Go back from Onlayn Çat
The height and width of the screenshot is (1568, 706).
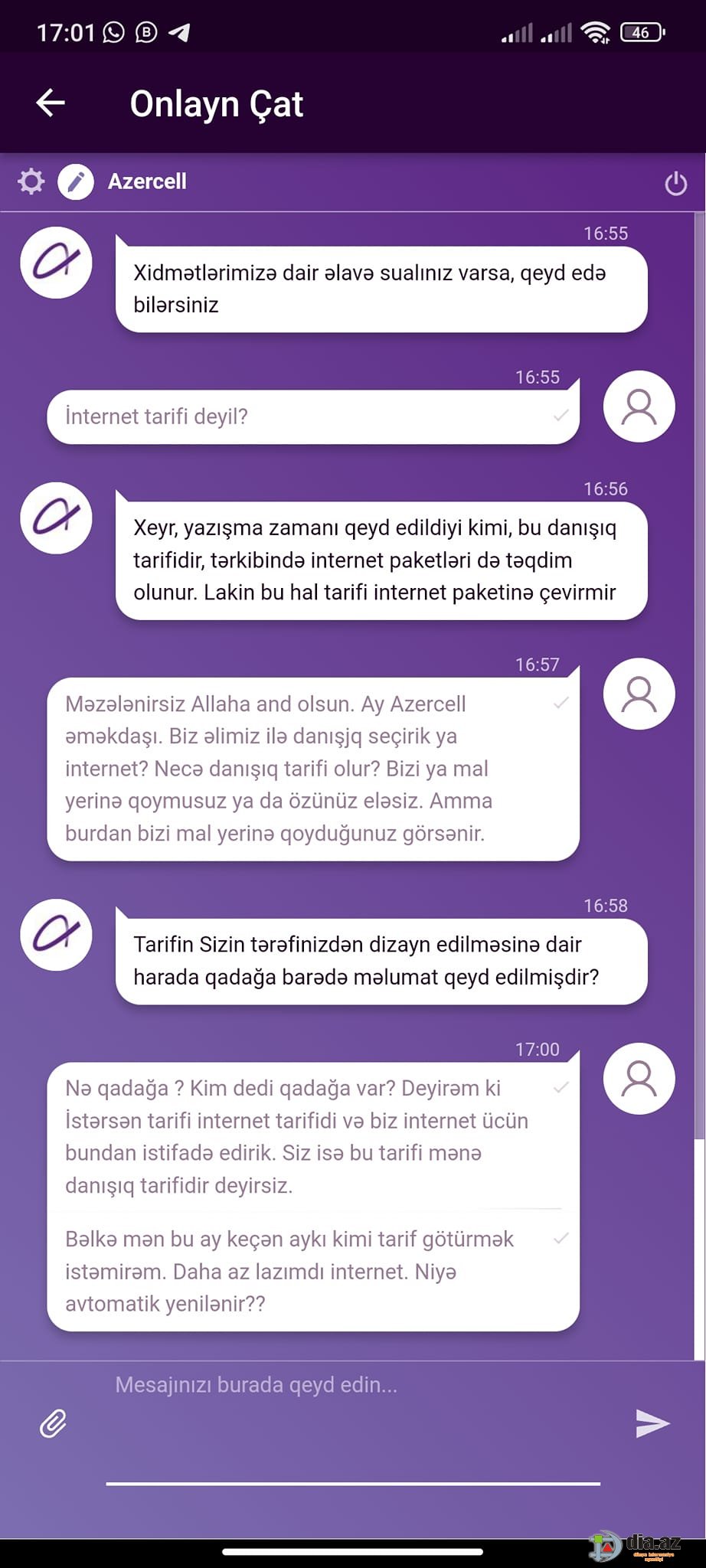point(51,103)
